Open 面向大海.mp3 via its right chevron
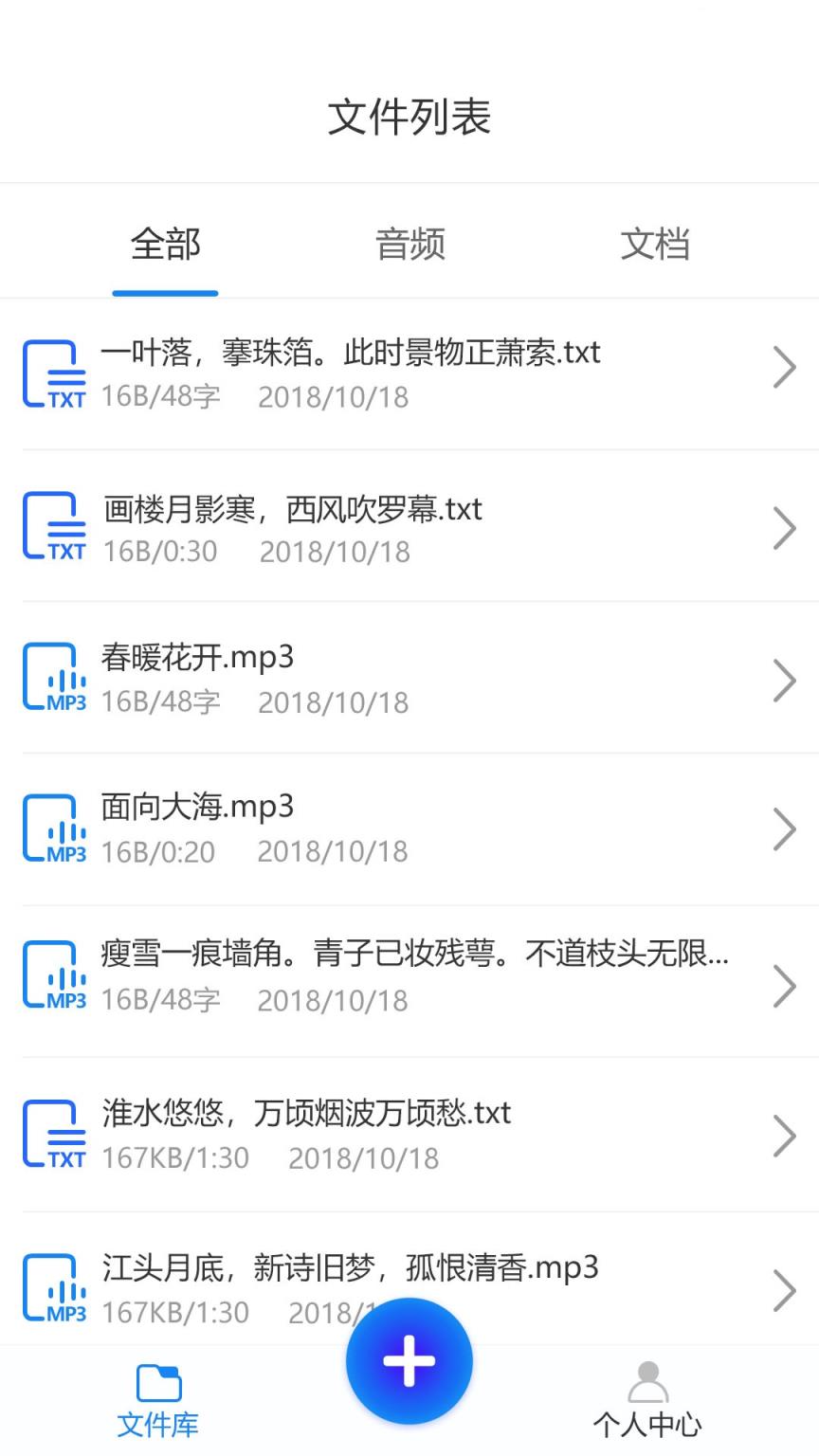Screen dimensions: 819x1456 click(x=785, y=828)
